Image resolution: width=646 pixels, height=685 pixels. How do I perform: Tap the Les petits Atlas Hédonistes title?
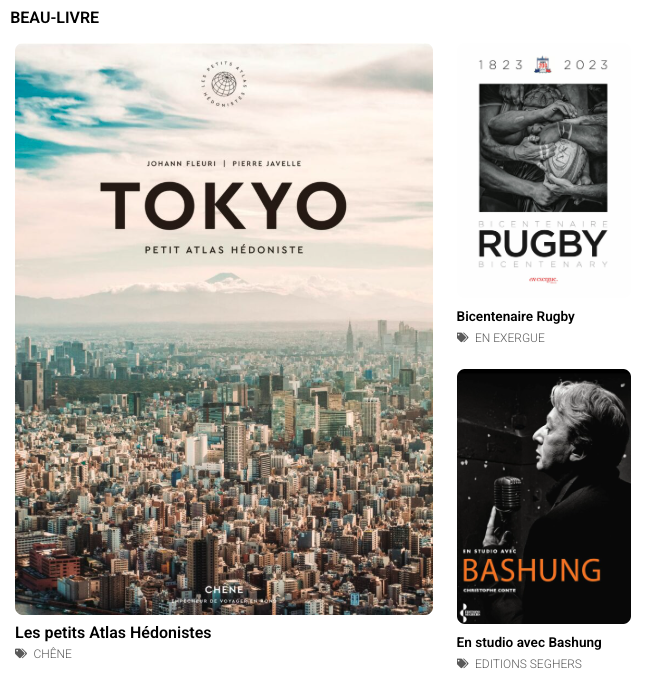coord(113,633)
